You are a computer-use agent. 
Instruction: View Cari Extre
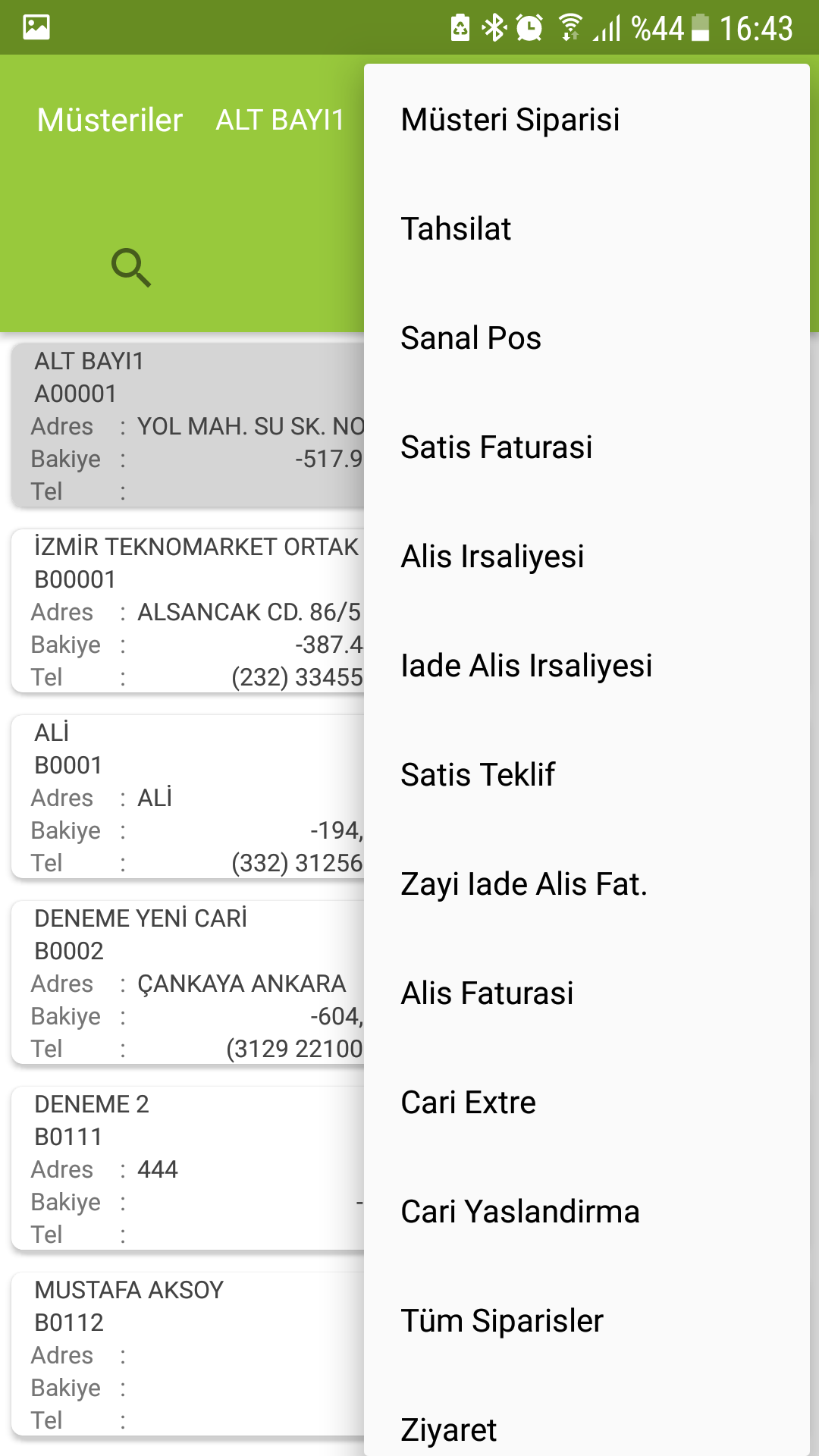click(x=468, y=1103)
